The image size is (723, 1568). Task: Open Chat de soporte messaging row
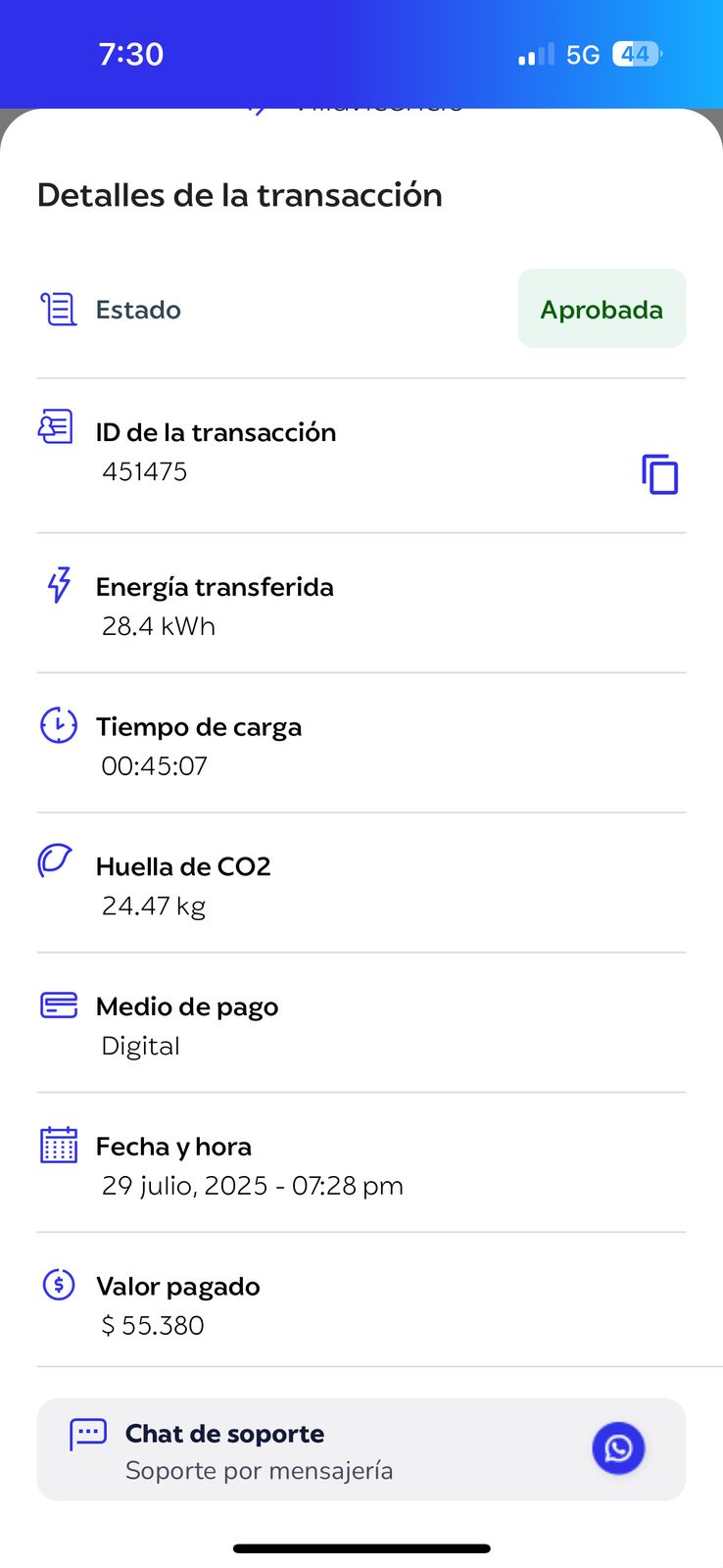pyautogui.click(x=361, y=1449)
